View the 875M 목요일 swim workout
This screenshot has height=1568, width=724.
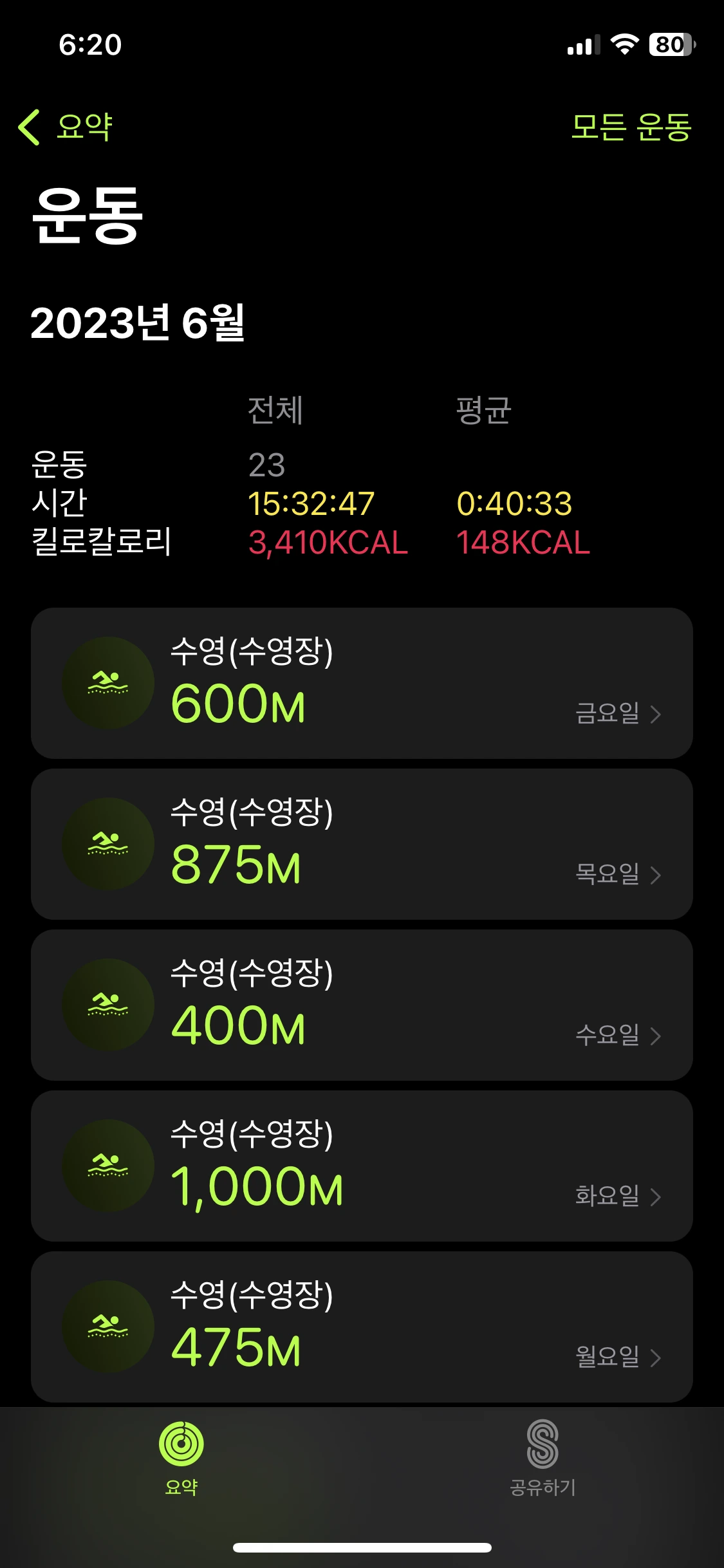point(362,844)
